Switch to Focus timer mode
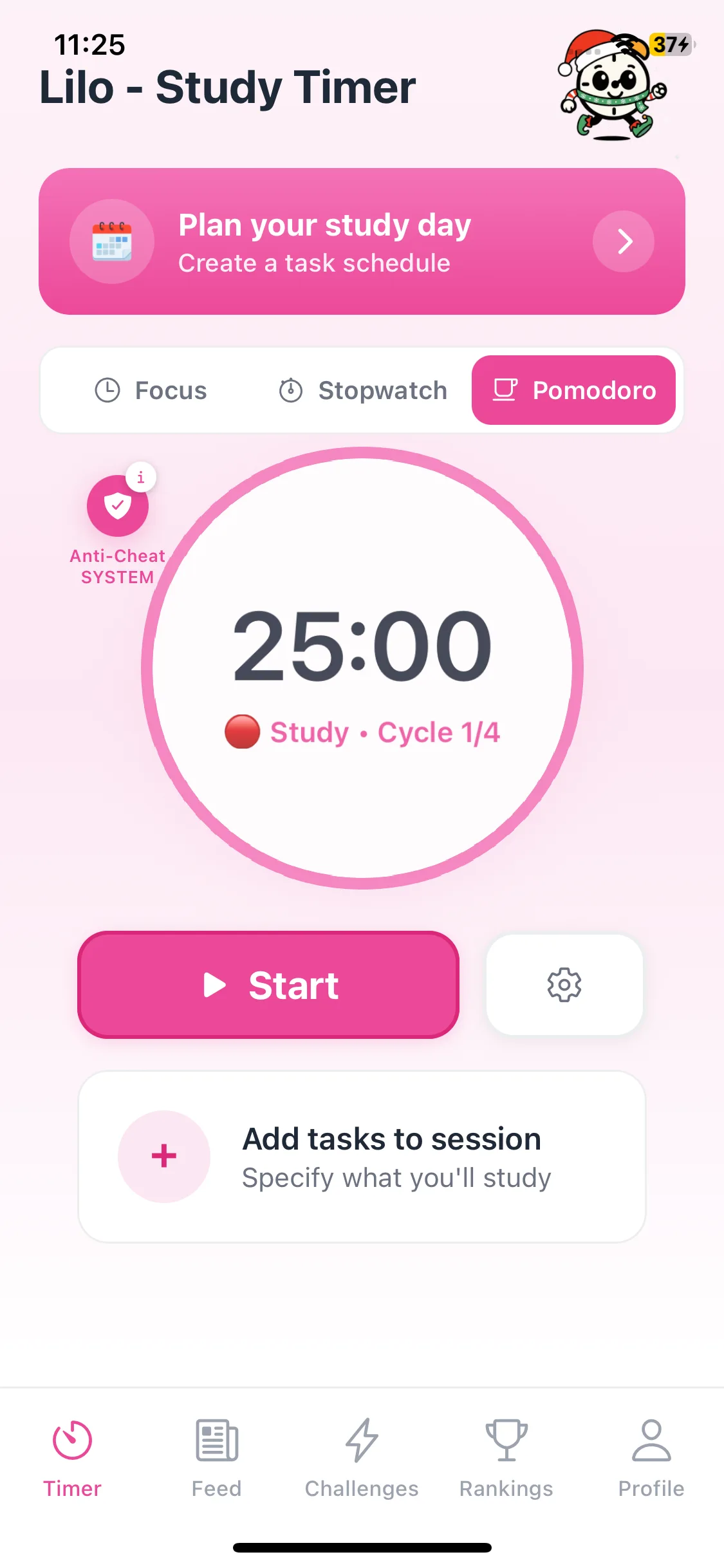This screenshot has height=1568, width=724. (x=151, y=390)
